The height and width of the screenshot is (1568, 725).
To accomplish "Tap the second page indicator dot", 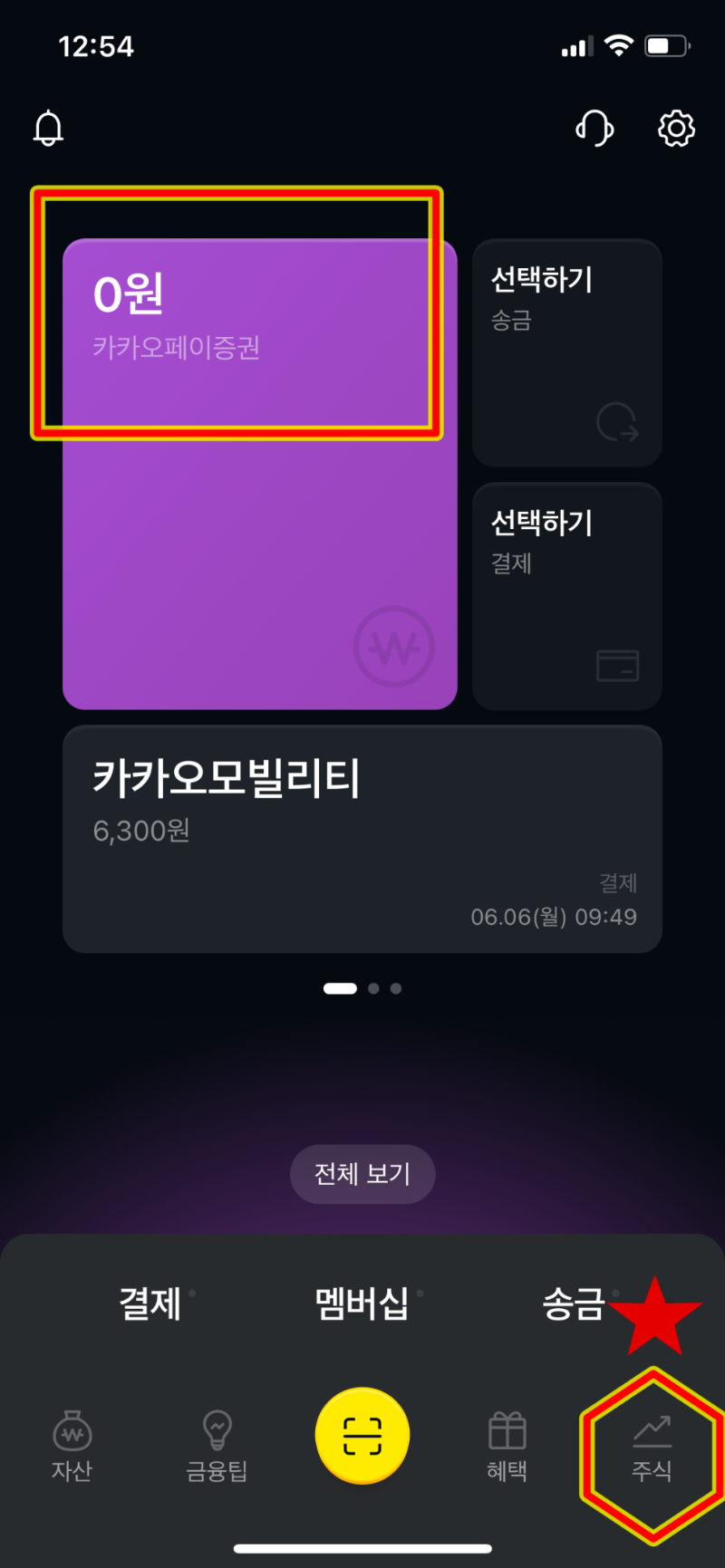I will 372,988.
